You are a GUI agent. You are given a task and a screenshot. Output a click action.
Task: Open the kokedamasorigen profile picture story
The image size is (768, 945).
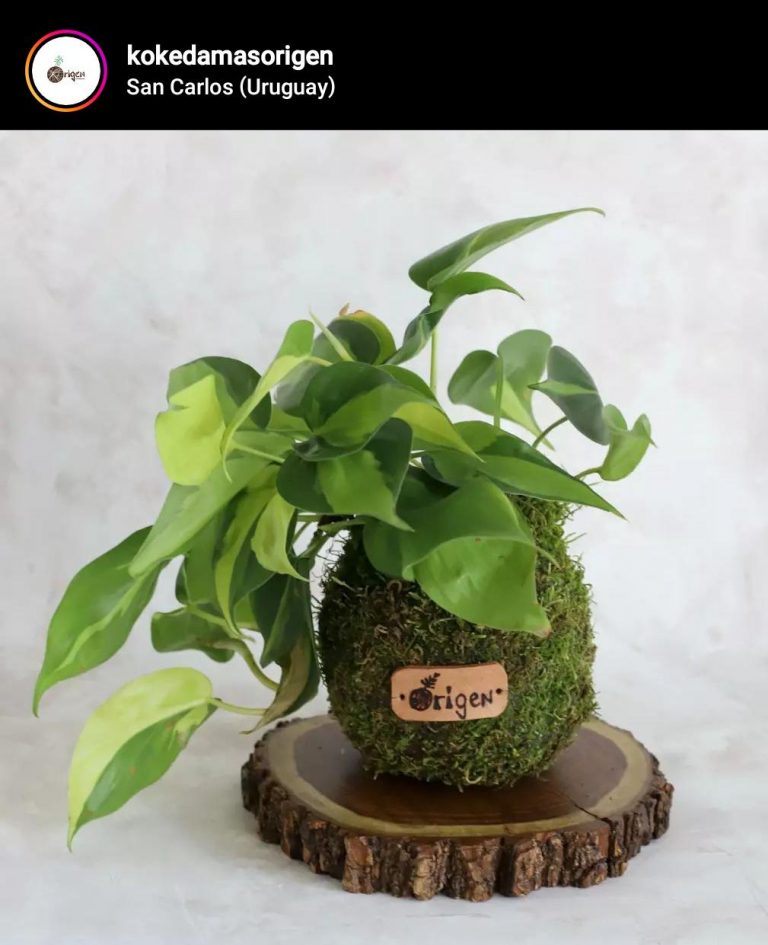click(x=66, y=71)
